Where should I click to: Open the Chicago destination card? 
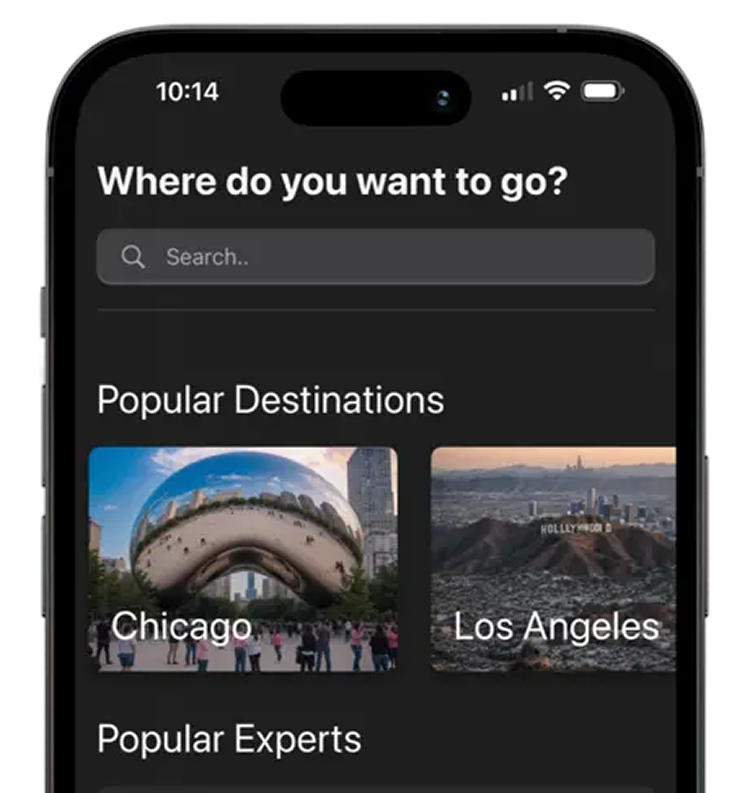tap(243, 559)
